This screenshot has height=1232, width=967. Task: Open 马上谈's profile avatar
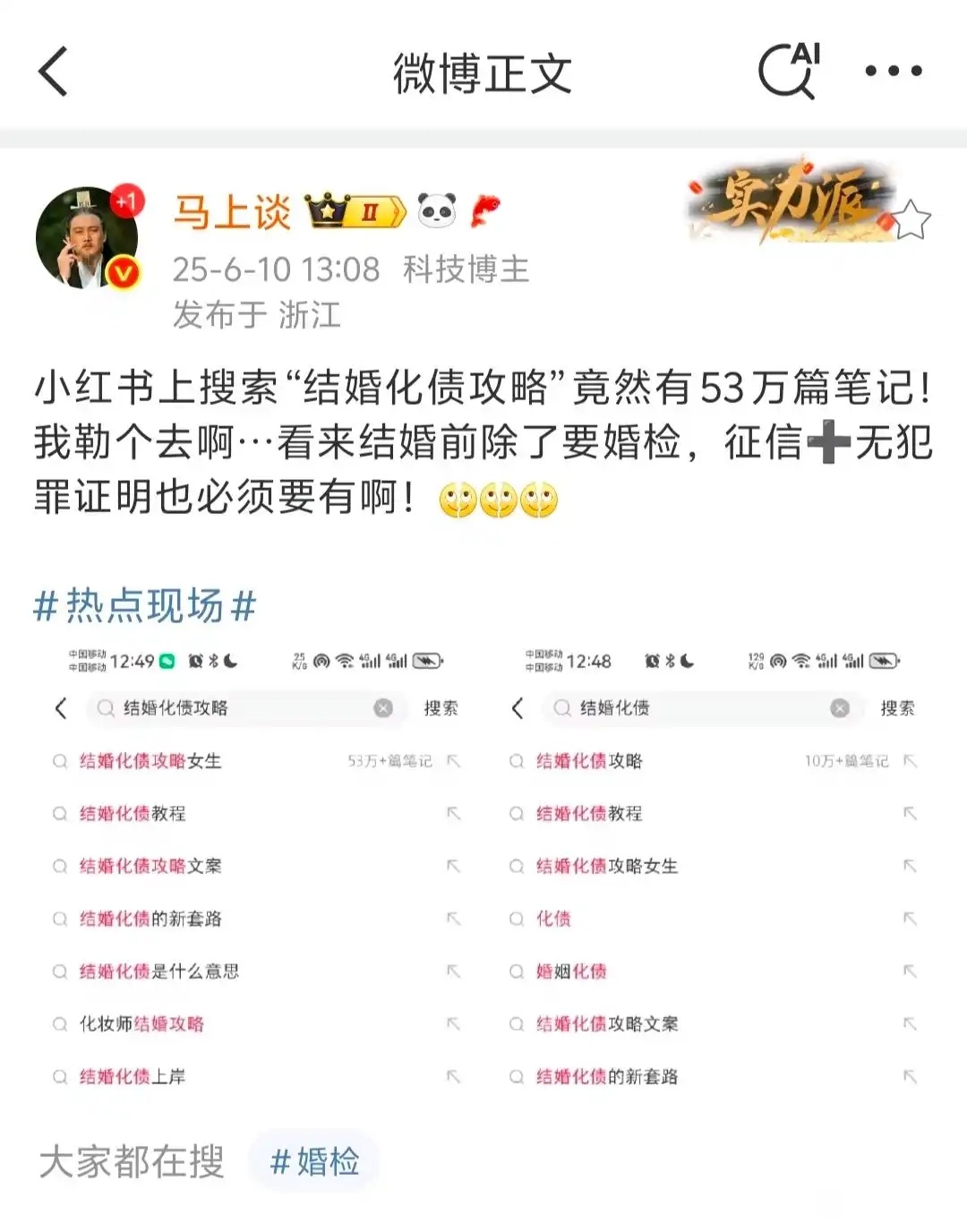point(87,238)
